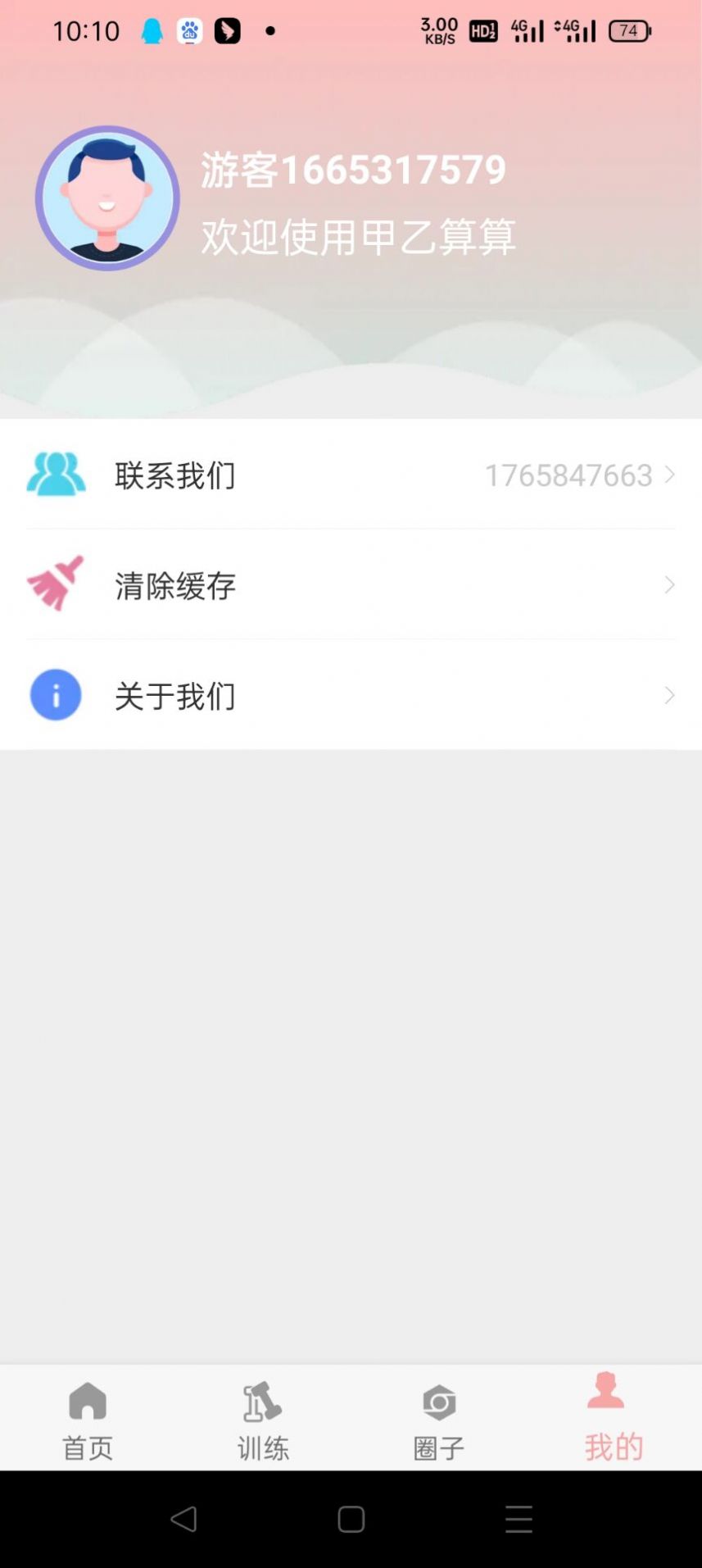Select 清除缓存 to clear cache

351,585
